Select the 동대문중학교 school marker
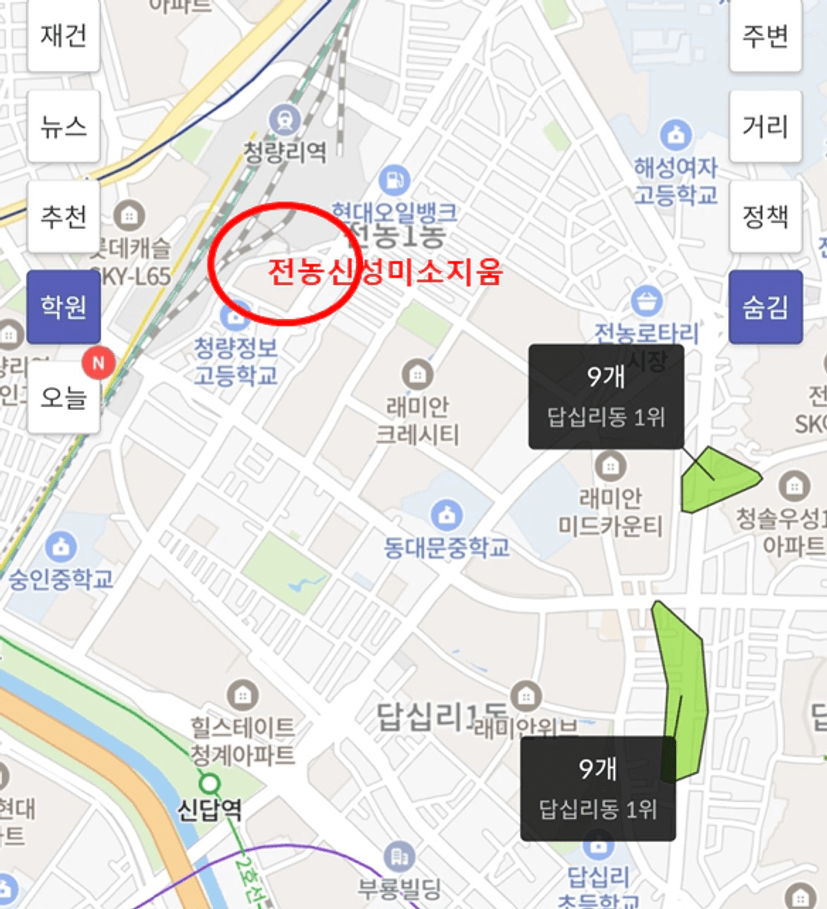This screenshot has height=909, width=827. (446, 516)
